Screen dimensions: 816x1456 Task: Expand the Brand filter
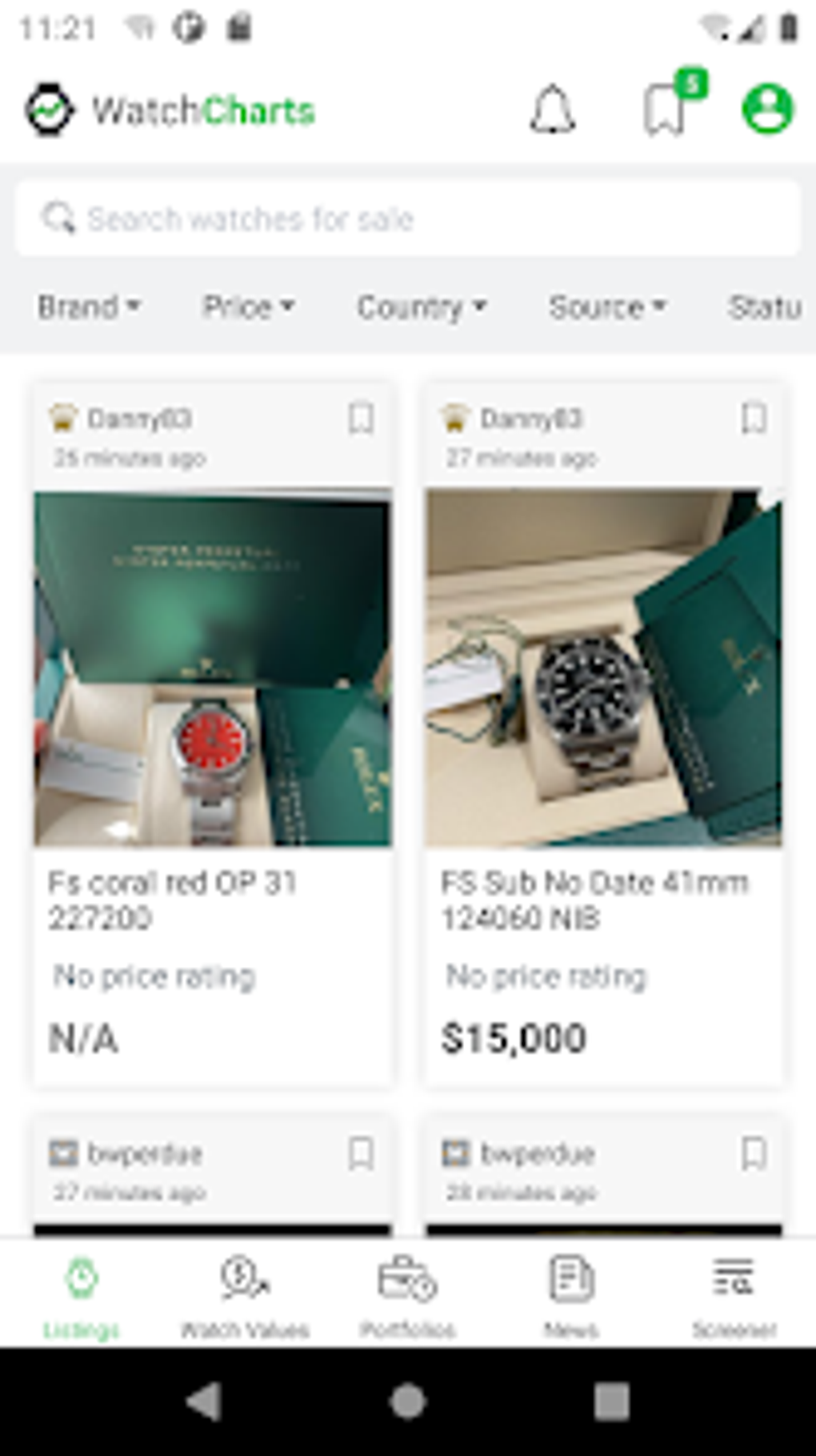[88, 306]
